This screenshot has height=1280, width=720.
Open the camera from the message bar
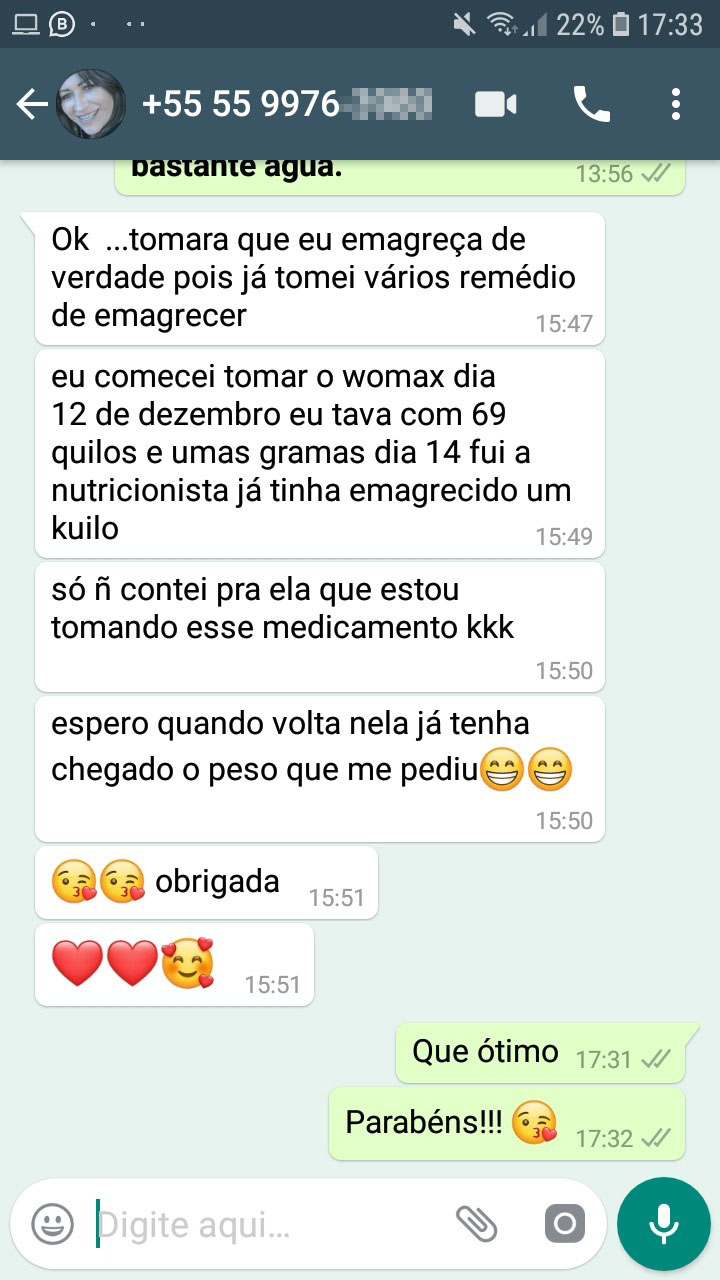564,1223
